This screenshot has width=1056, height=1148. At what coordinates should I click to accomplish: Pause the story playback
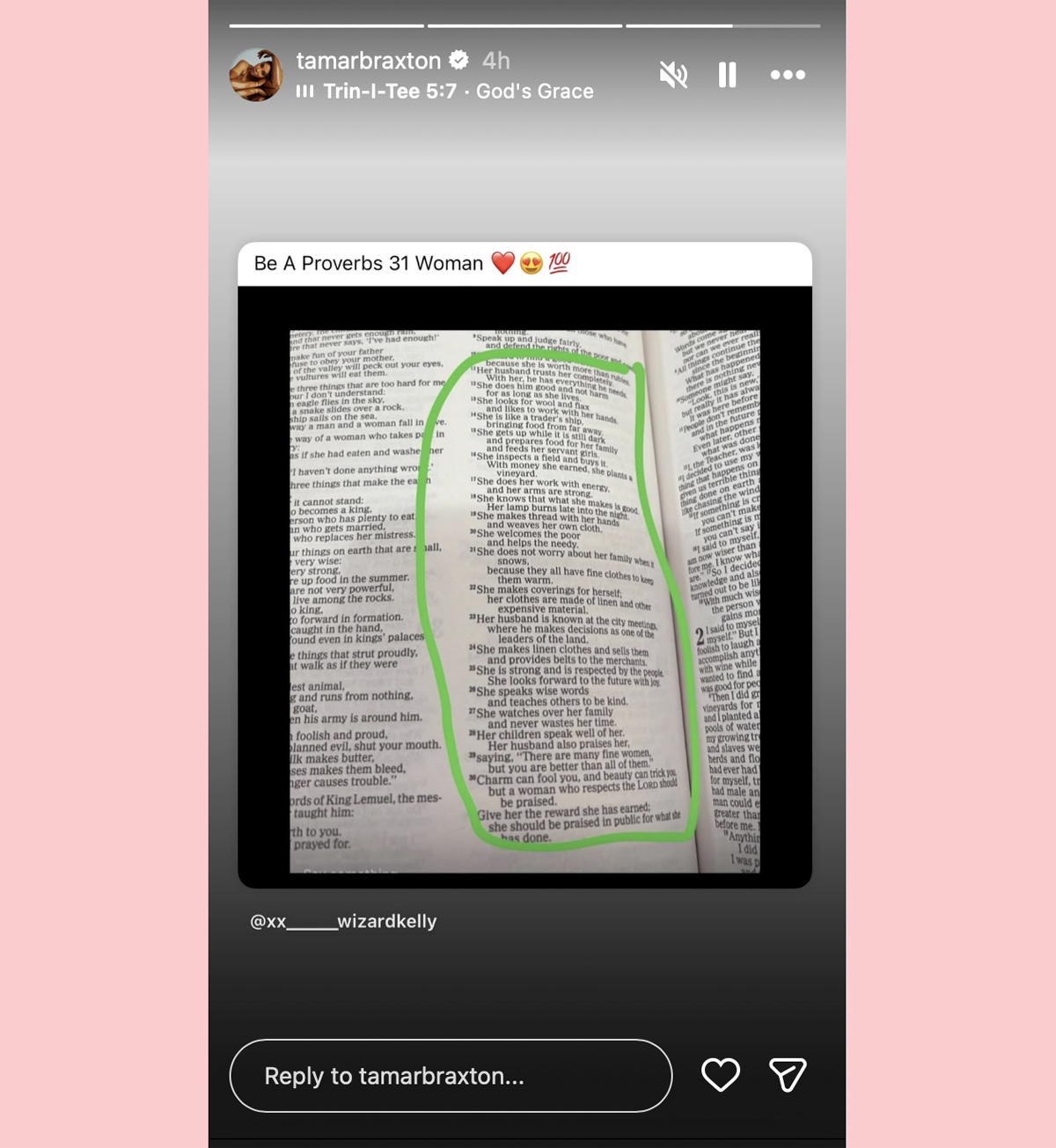[727, 75]
